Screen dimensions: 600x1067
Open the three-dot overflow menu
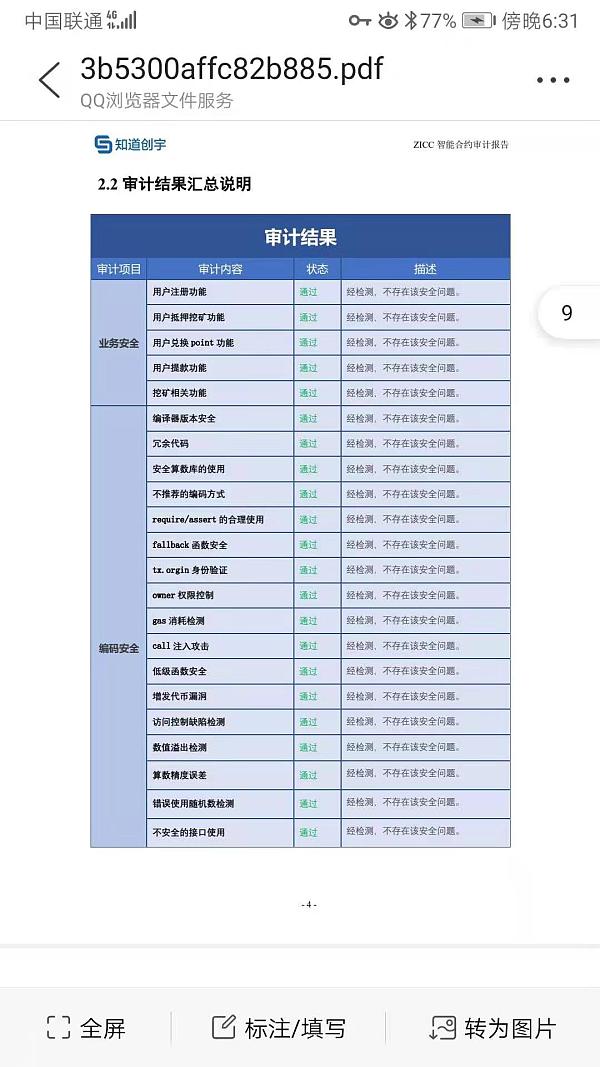tap(552, 80)
